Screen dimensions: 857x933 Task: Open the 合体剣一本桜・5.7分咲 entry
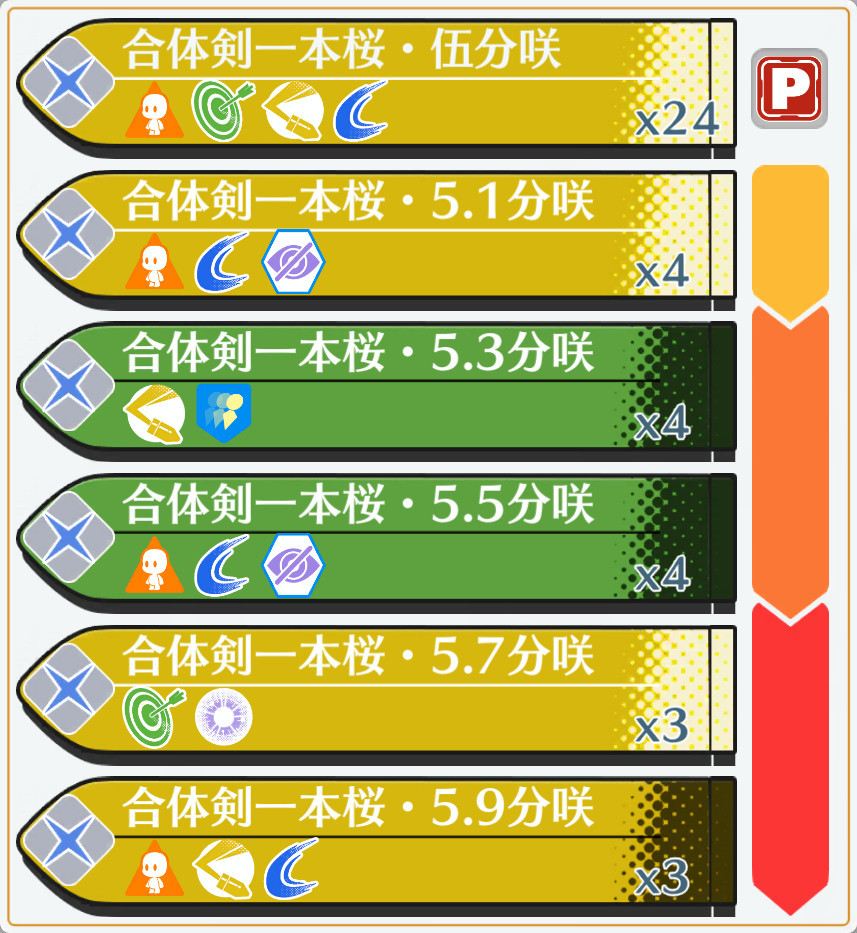tap(380, 690)
